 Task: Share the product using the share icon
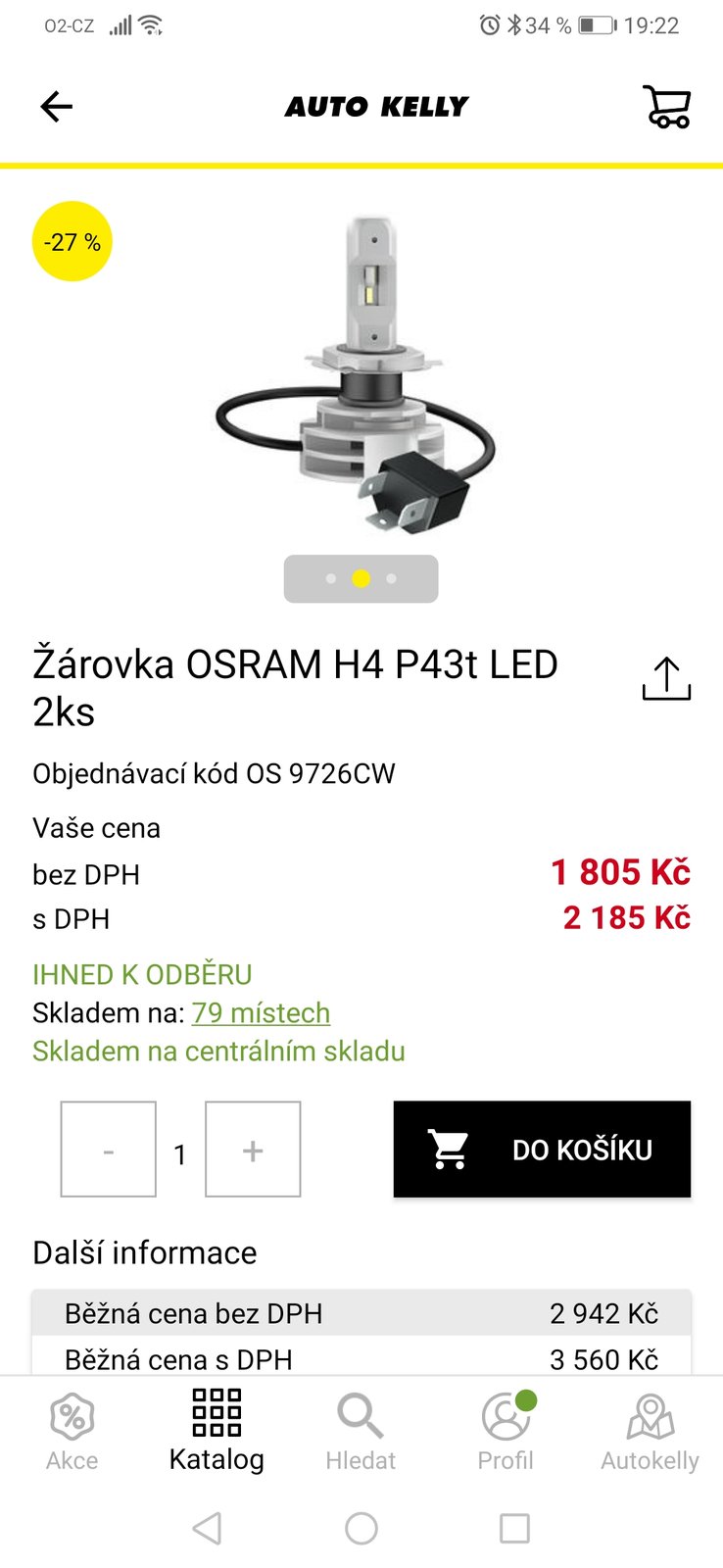click(669, 680)
